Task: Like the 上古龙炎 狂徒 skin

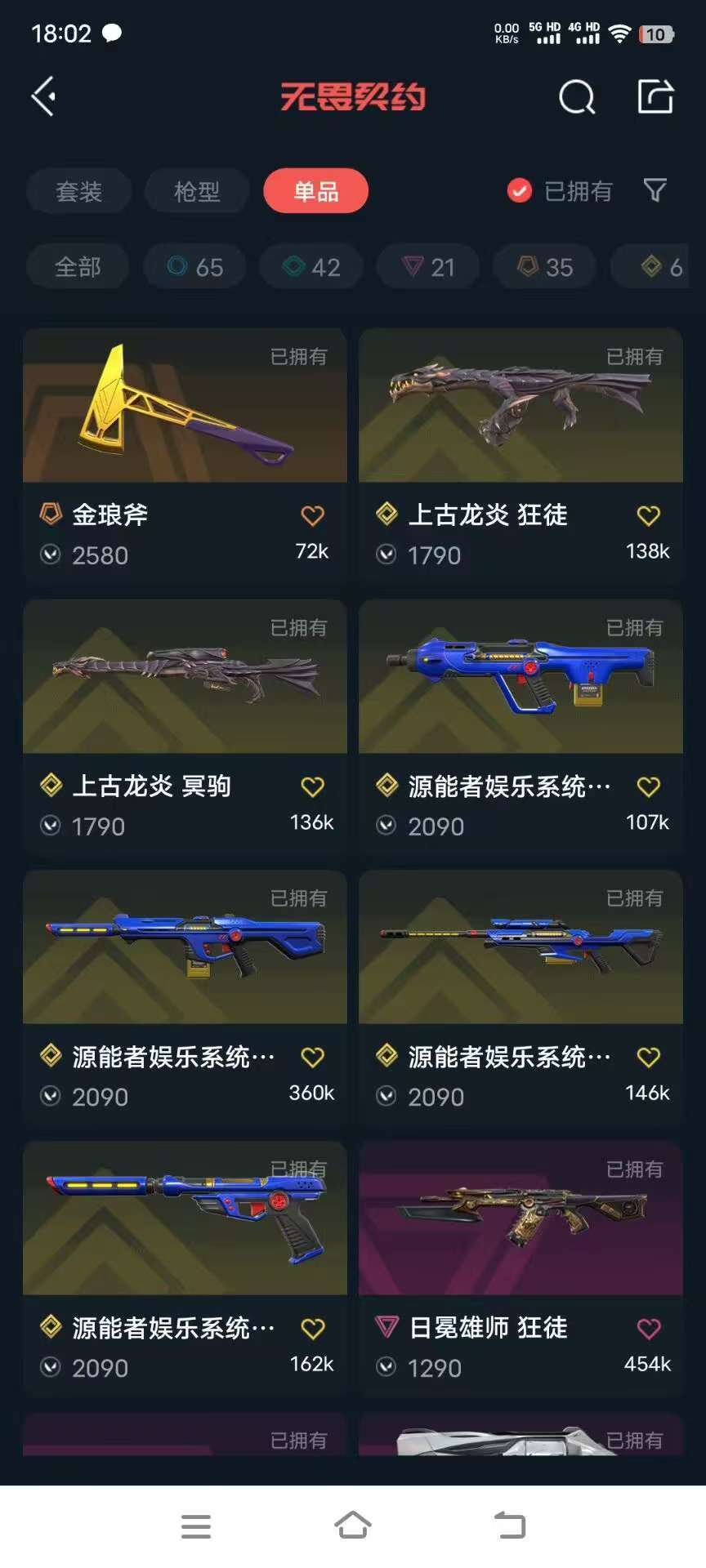Action: coord(648,515)
